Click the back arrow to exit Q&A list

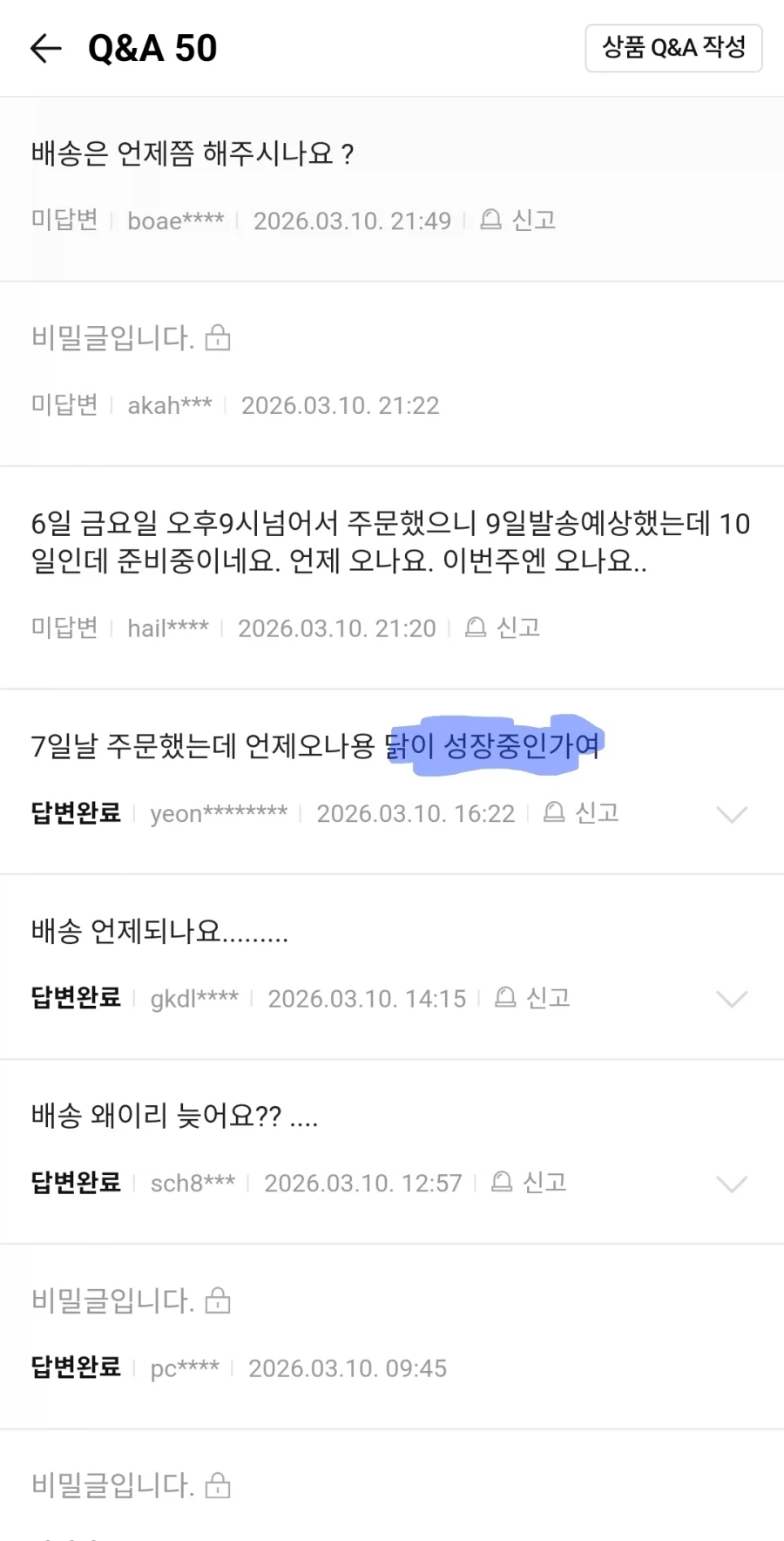(x=45, y=49)
